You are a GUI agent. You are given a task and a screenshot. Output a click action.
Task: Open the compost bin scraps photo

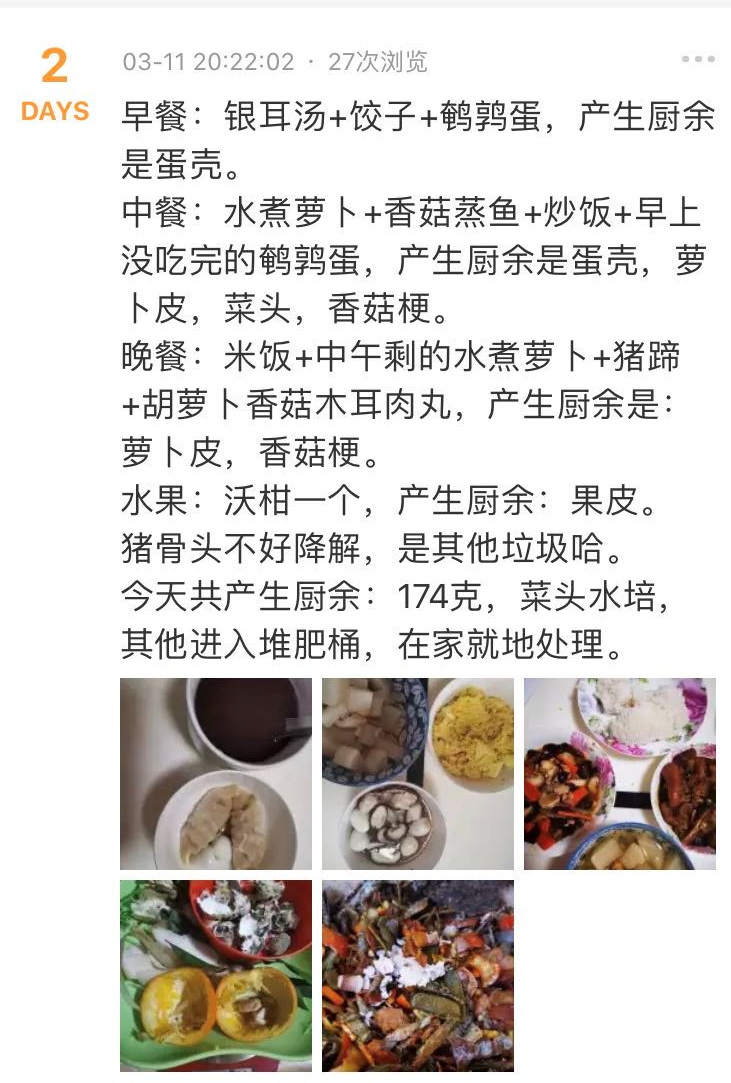418,975
